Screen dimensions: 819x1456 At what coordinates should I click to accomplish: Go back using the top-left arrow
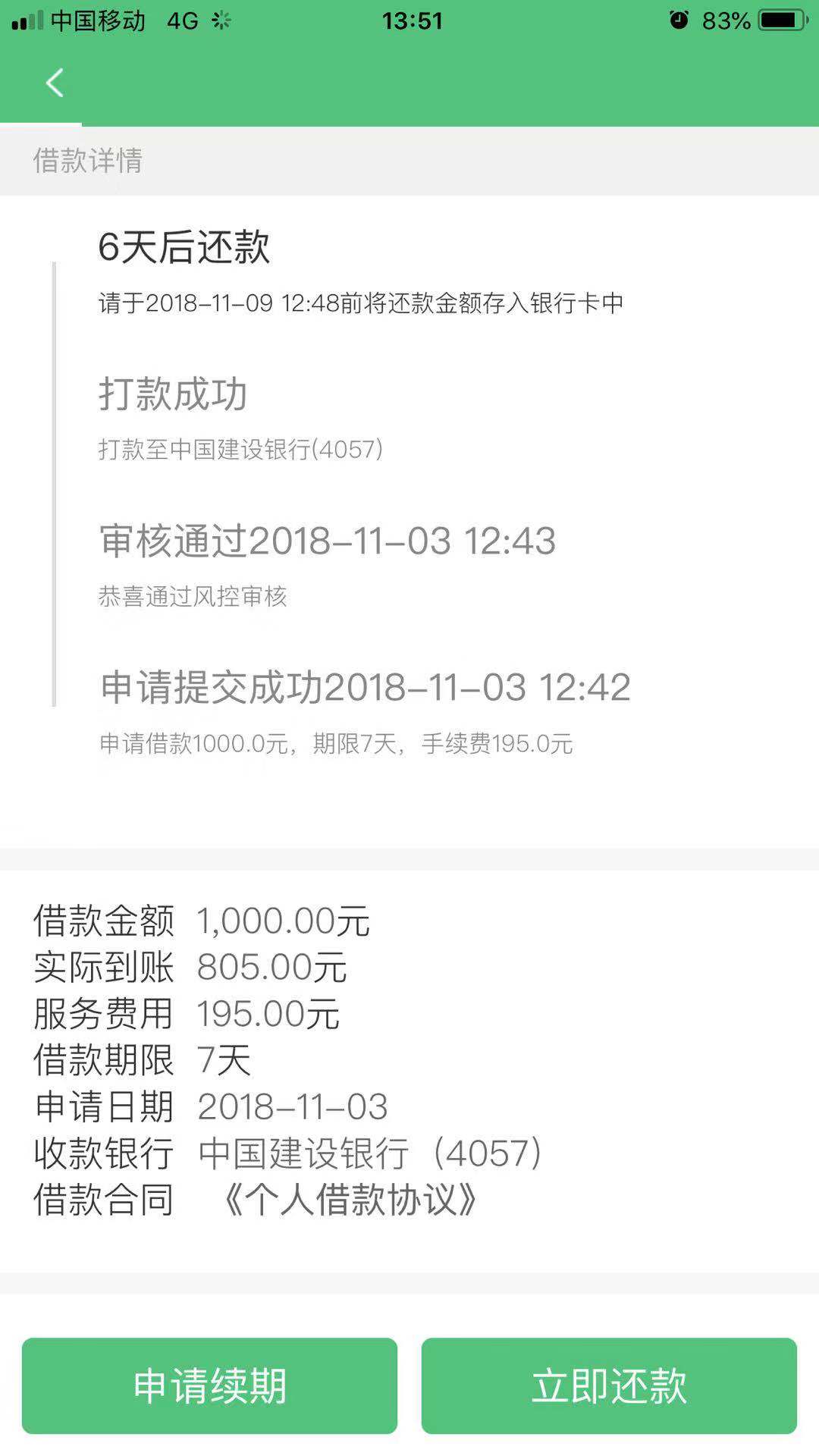click(55, 83)
